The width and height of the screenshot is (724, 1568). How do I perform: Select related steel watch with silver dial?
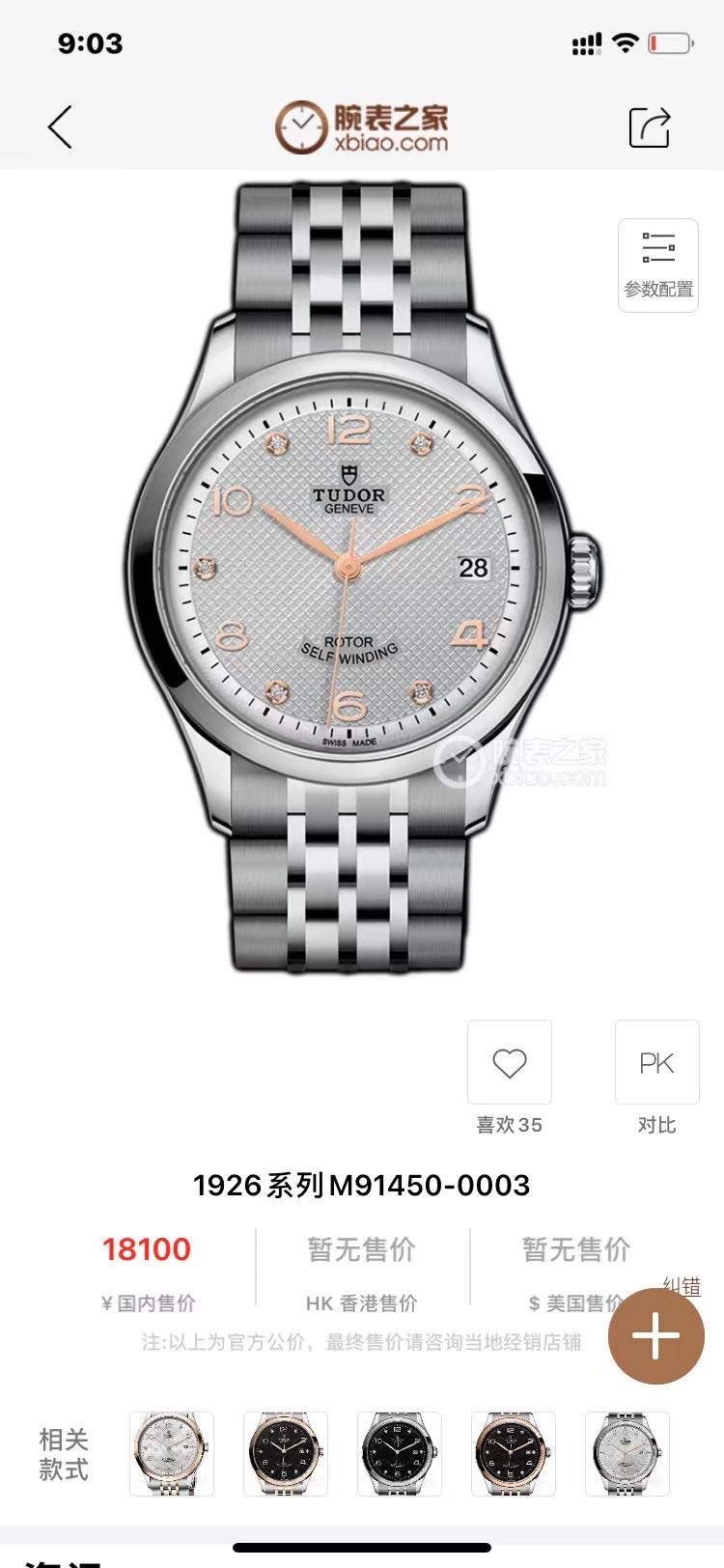coord(627,1454)
